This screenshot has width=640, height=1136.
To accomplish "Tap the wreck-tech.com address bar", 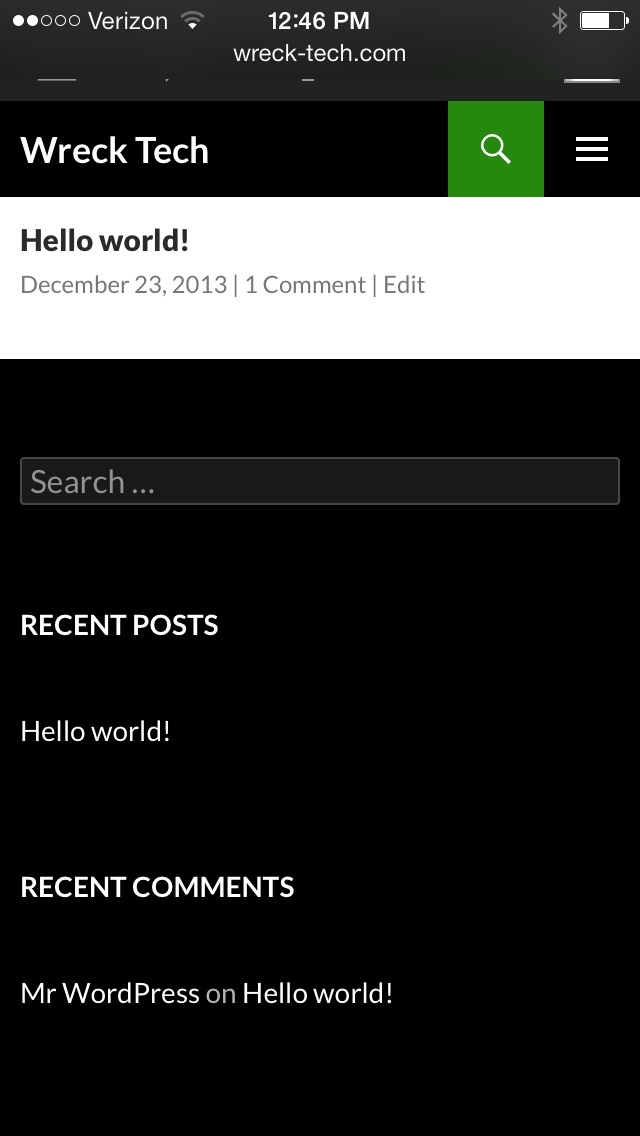I will 320,53.
